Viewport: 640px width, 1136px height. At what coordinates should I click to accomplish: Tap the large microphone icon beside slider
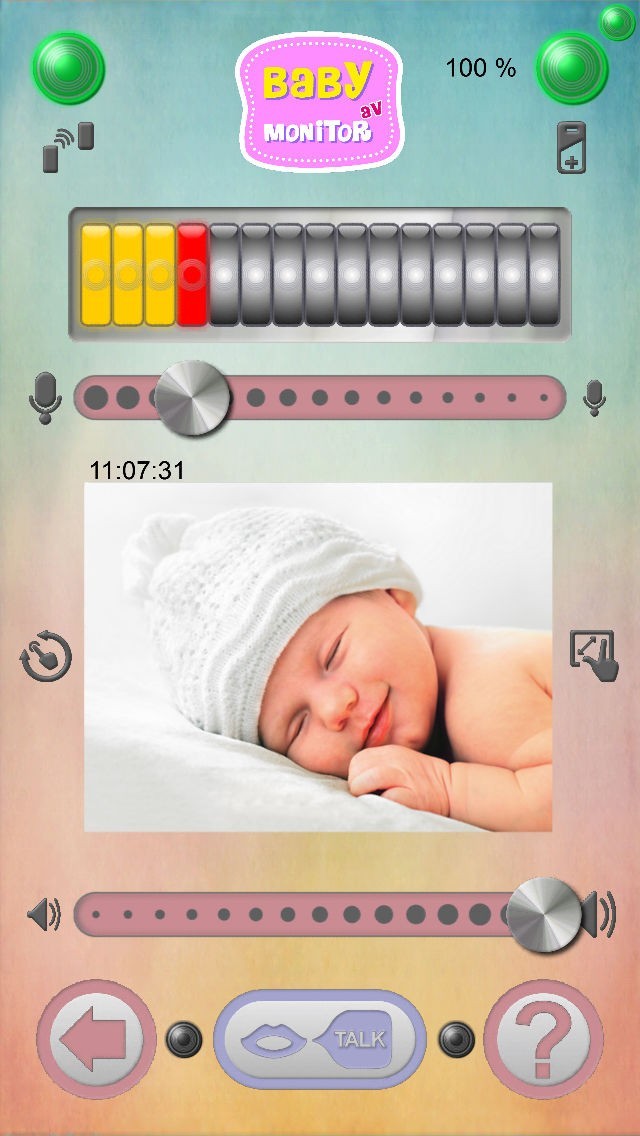point(45,398)
